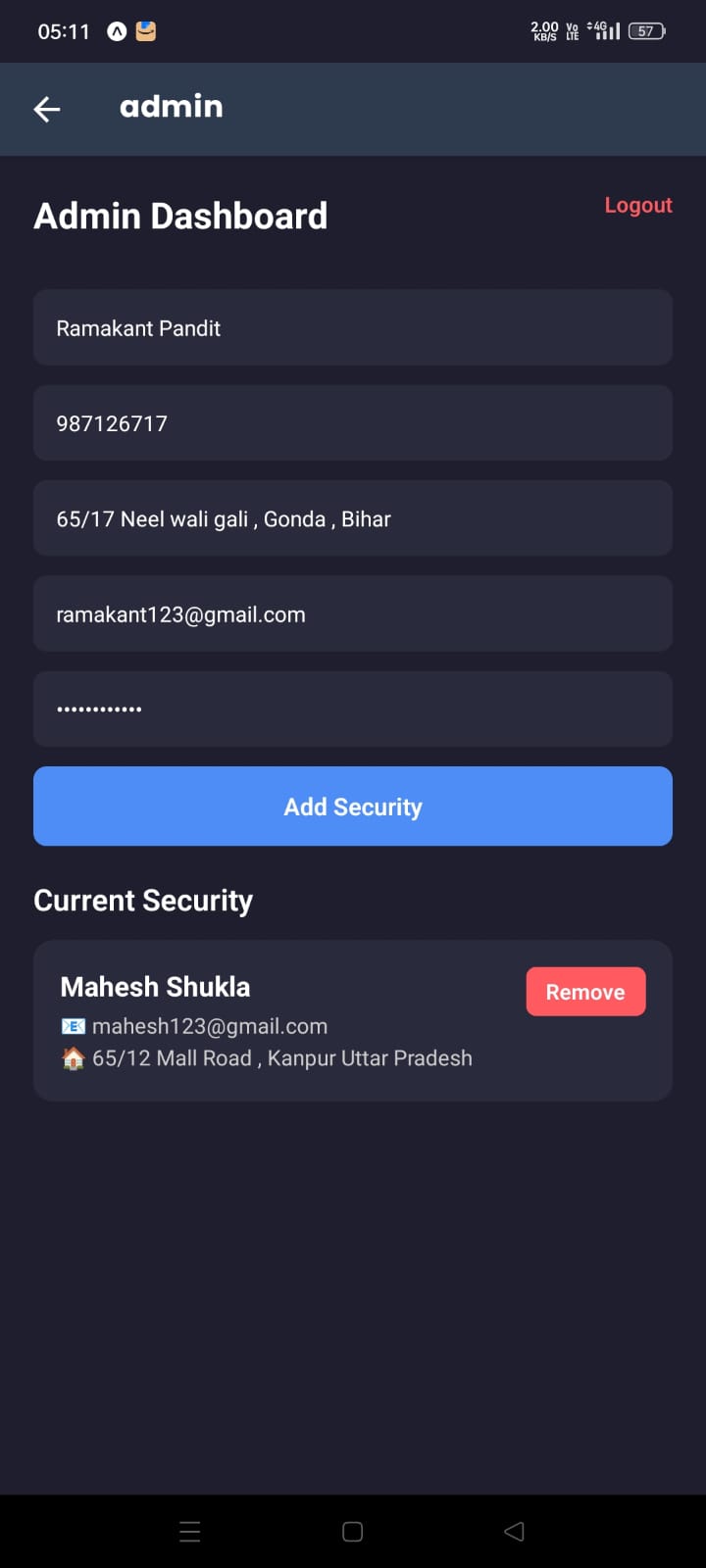The width and height of the screenshot is (706, 1568).
Task: Go back using the app bar arrow
Action: click(x=47, y=109)
